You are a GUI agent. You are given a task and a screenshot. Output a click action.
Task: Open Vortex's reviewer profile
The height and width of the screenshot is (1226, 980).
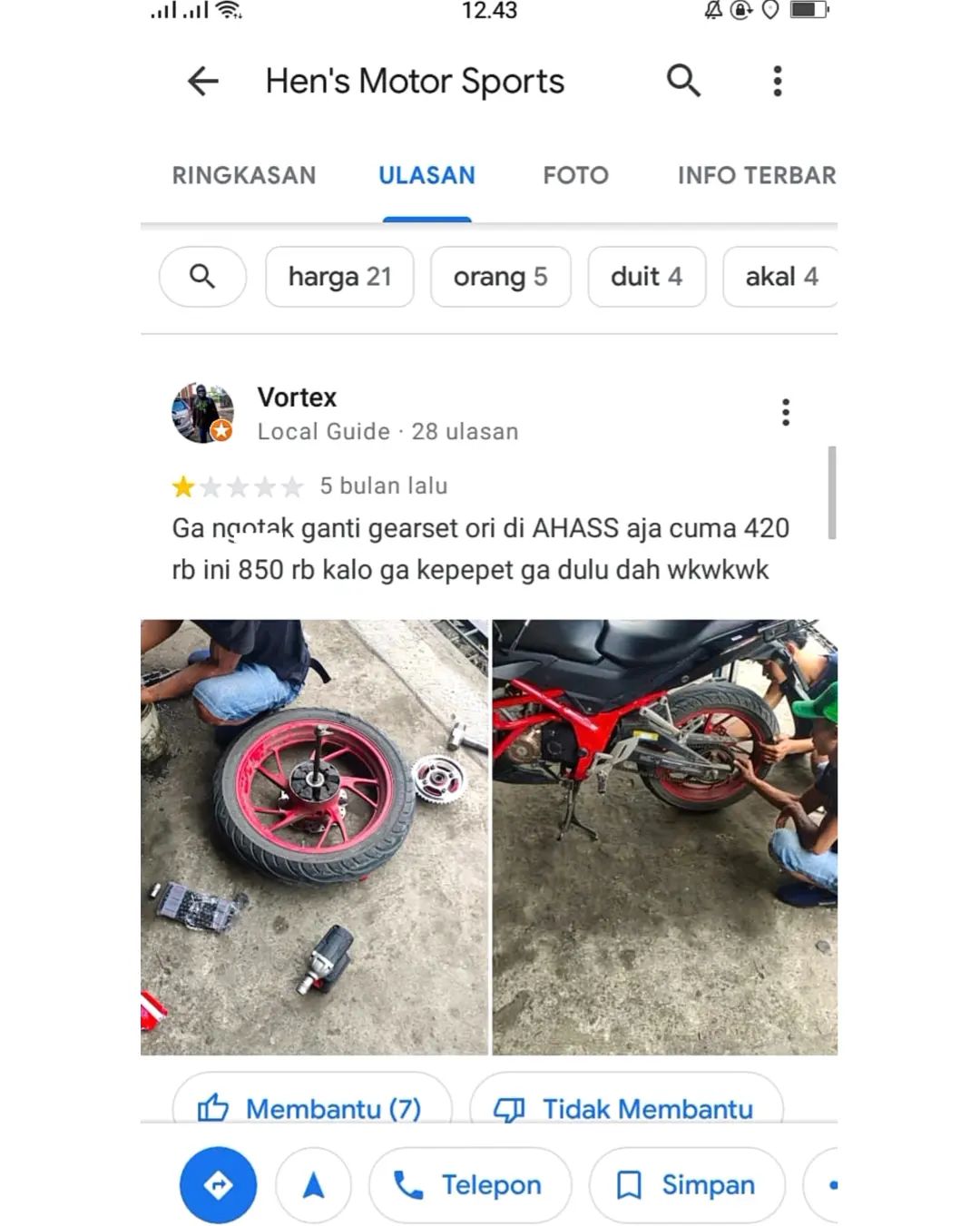click(203, 413)
